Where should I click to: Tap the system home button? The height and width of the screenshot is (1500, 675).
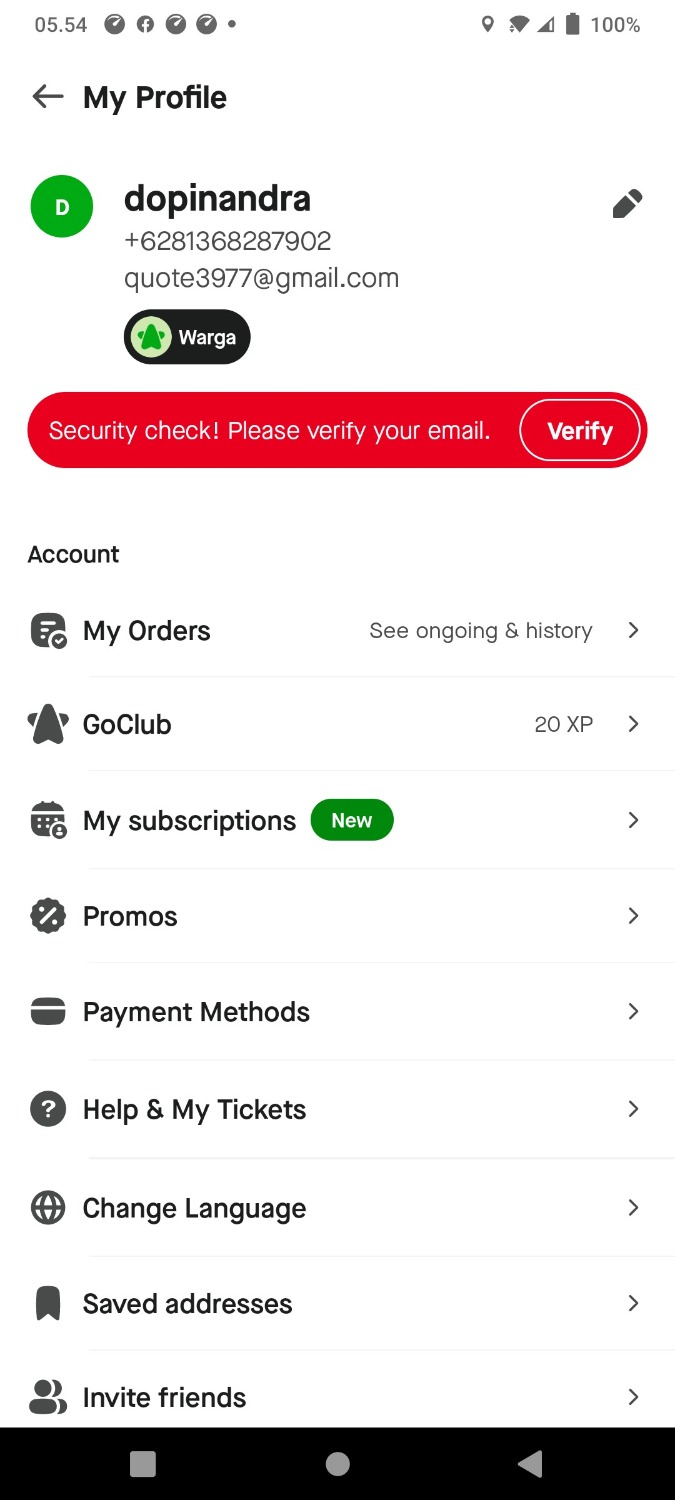pyautogui.click(x=338, y=1464)
